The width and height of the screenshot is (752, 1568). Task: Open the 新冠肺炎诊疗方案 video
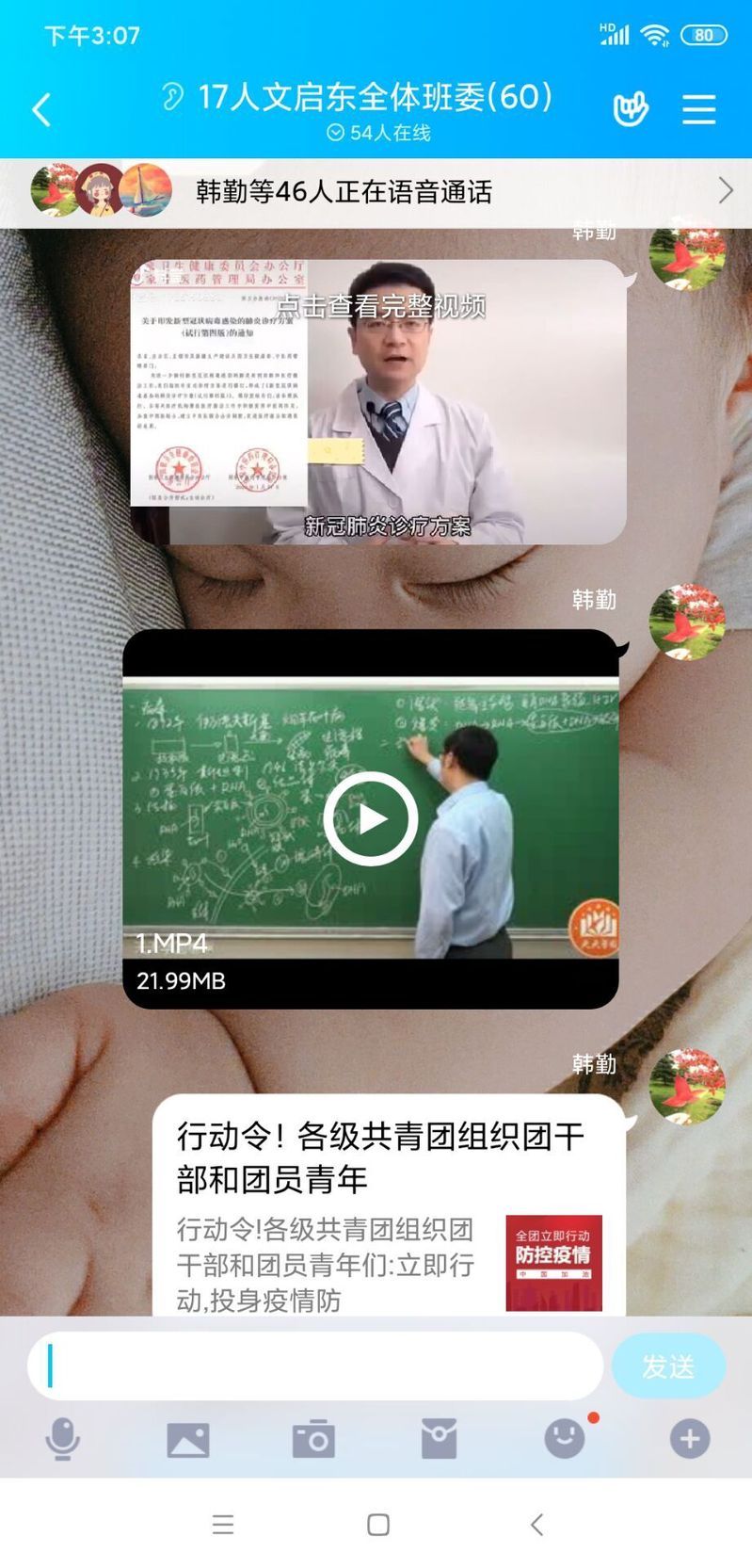tap(378, 402)
